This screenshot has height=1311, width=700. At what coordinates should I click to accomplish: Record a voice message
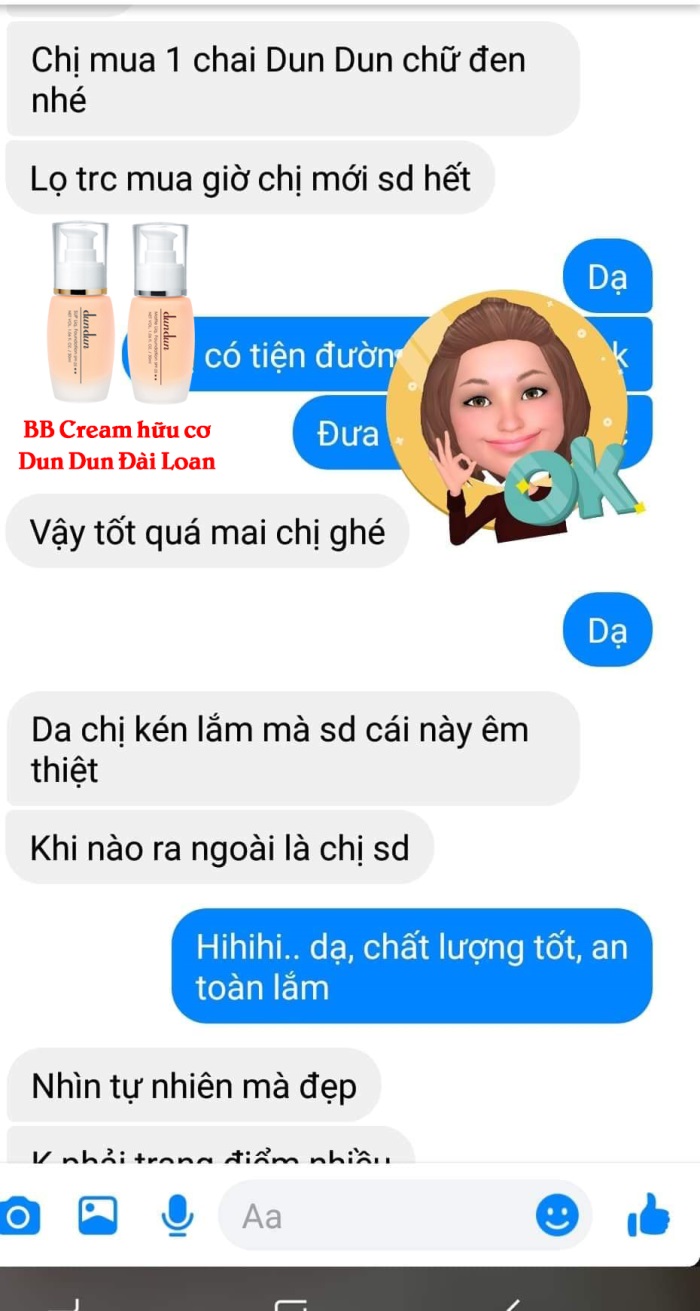177,1215
